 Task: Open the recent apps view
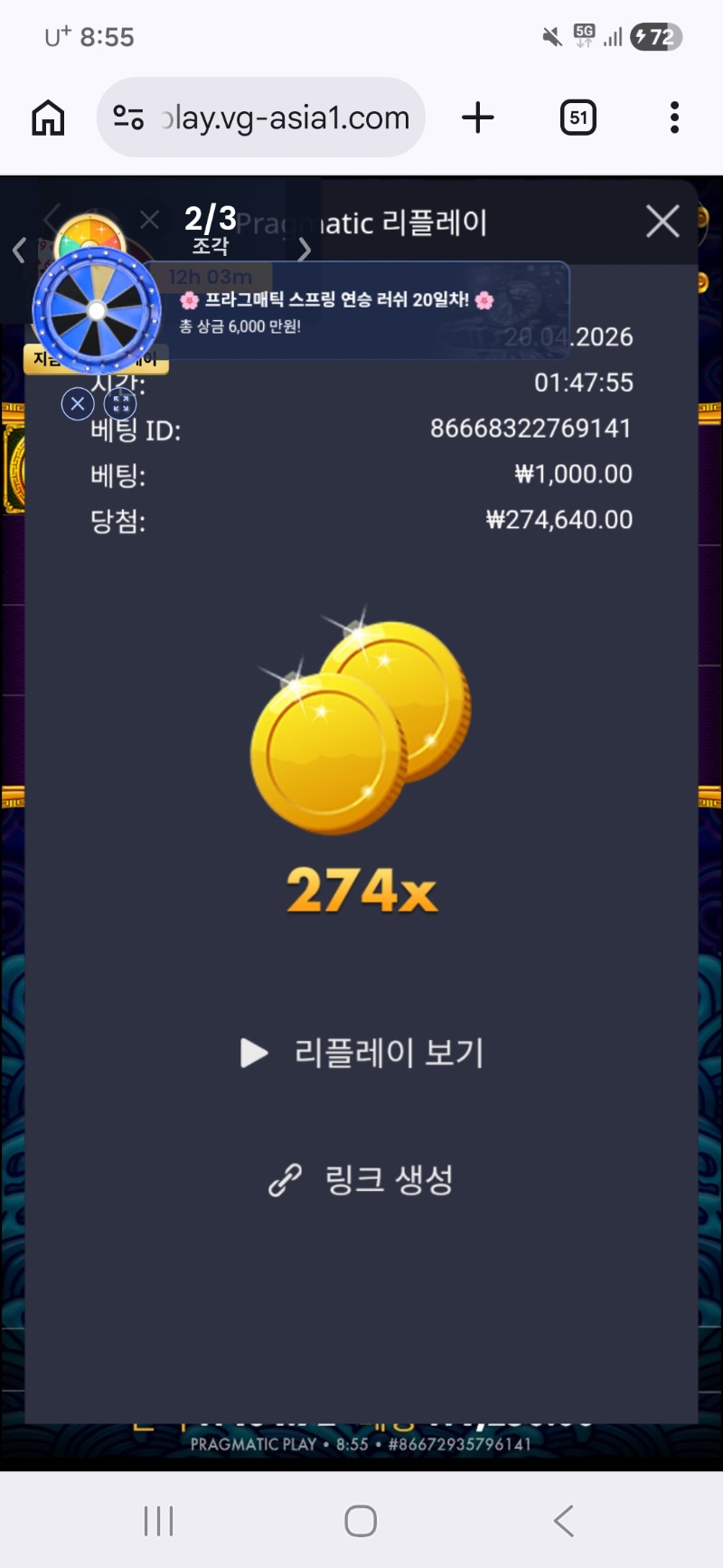159,1520
